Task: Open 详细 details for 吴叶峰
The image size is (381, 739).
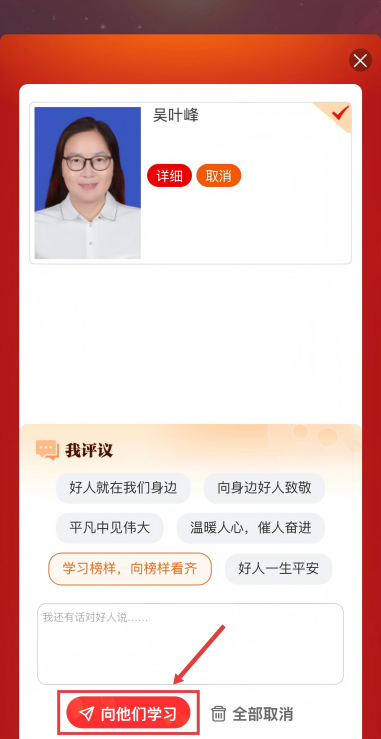Action: (x=169, y=176)
